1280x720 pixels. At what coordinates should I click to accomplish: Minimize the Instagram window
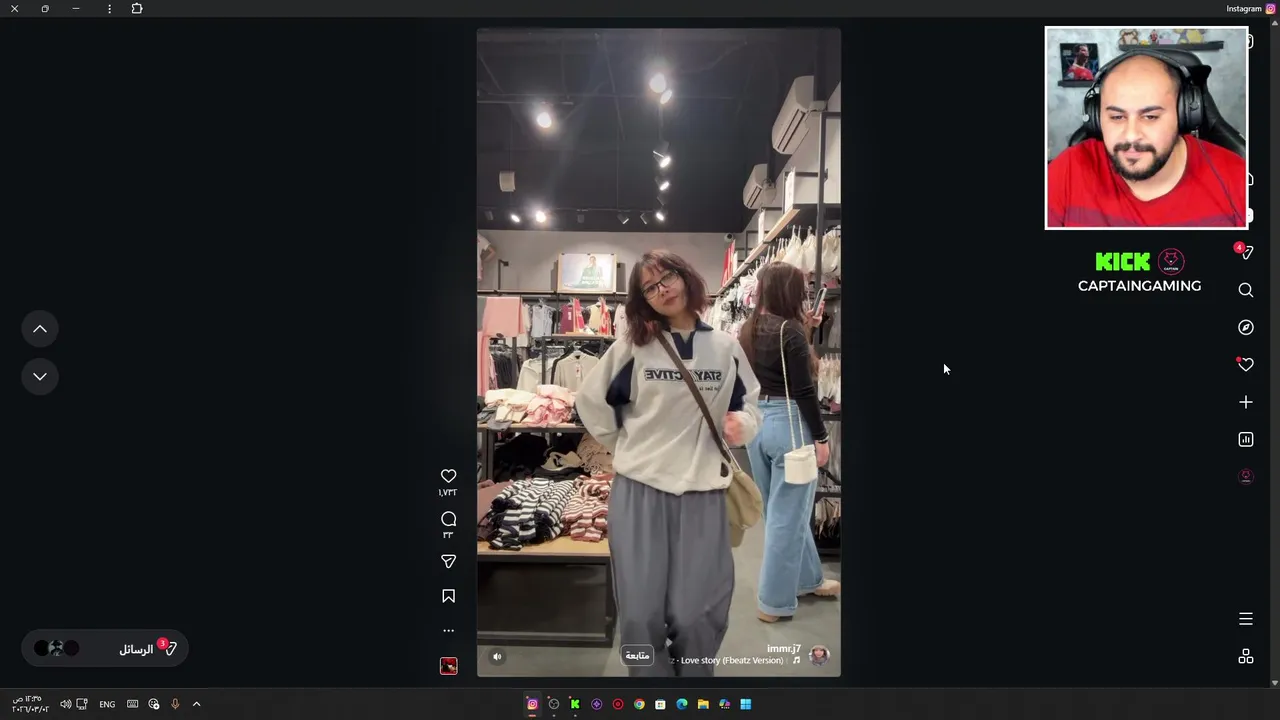76,9
